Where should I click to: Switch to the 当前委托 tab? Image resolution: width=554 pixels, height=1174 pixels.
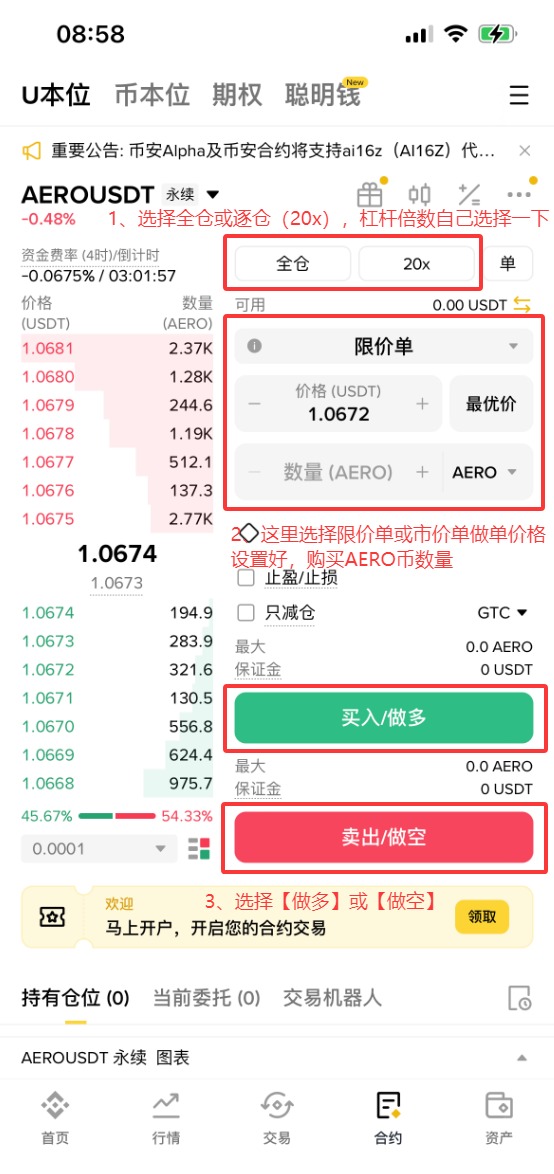(206, 998)
